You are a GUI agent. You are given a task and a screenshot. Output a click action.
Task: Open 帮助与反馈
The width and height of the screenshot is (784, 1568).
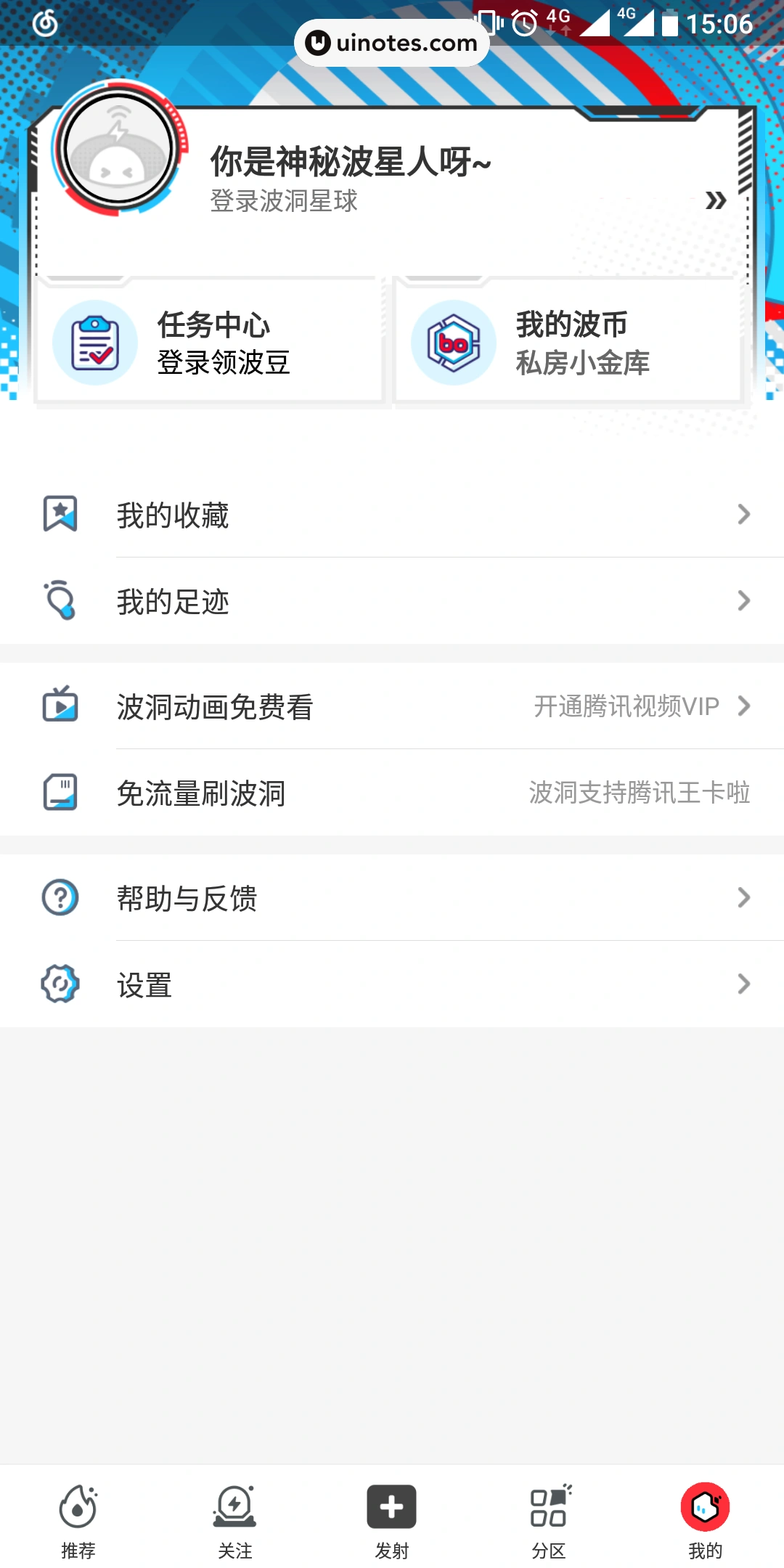392,898
